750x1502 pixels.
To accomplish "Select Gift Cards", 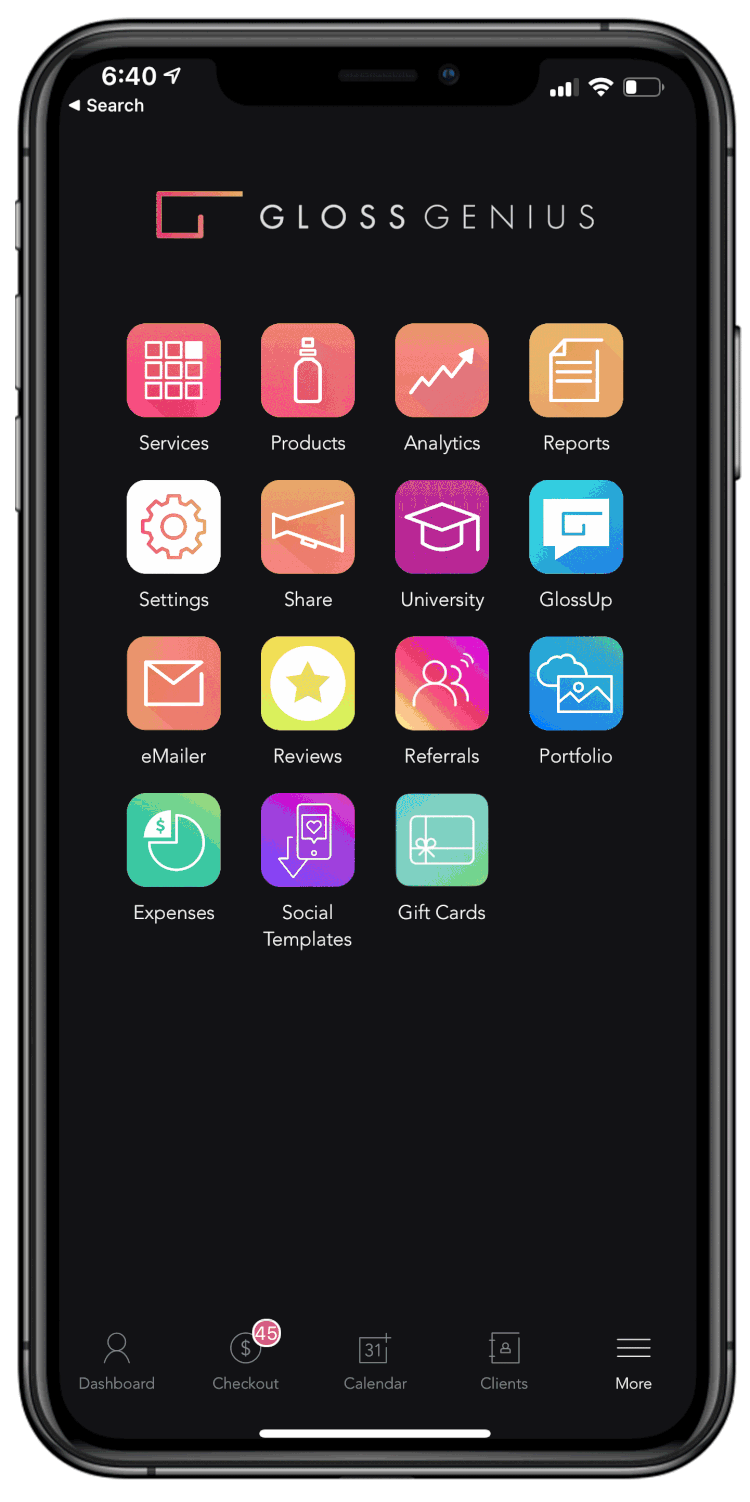I will point(442,840).
